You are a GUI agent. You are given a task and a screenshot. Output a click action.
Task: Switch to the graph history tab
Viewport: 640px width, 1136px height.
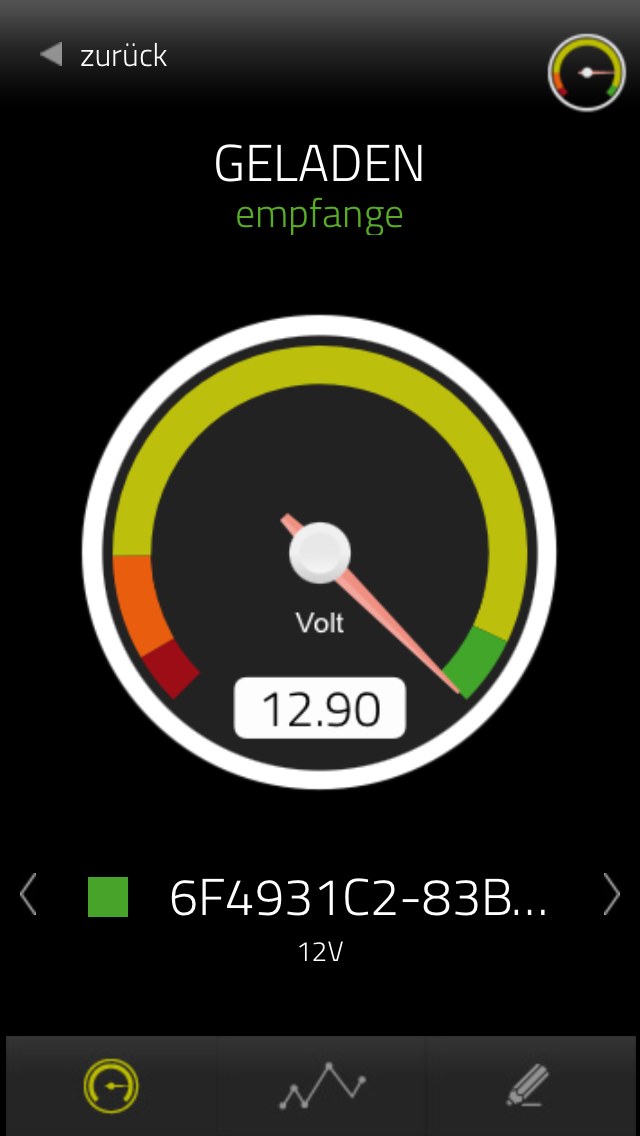pyautogui.click(x=321, y=1087)
